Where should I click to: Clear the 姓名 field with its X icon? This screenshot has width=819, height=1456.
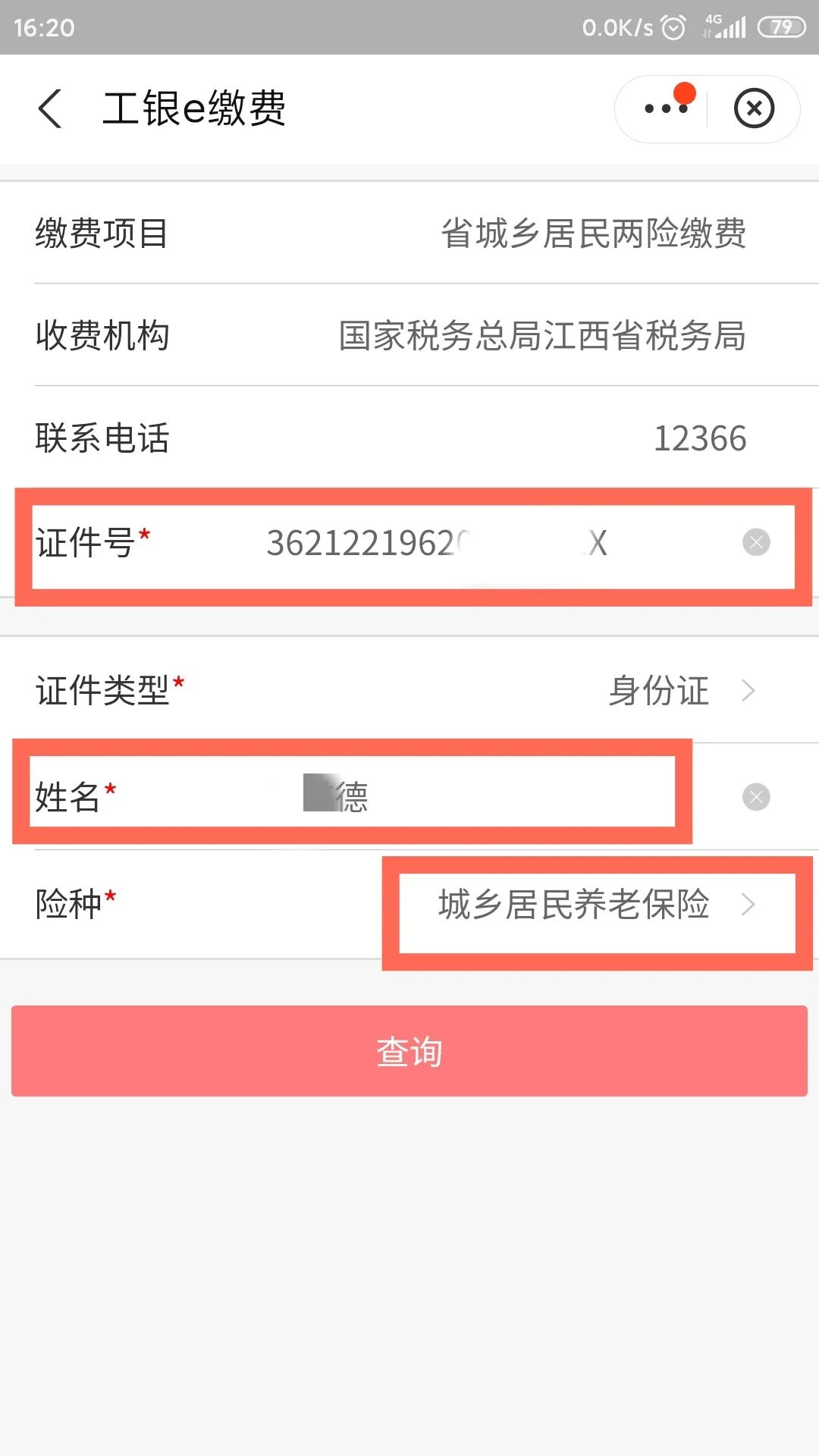point(755,796)
